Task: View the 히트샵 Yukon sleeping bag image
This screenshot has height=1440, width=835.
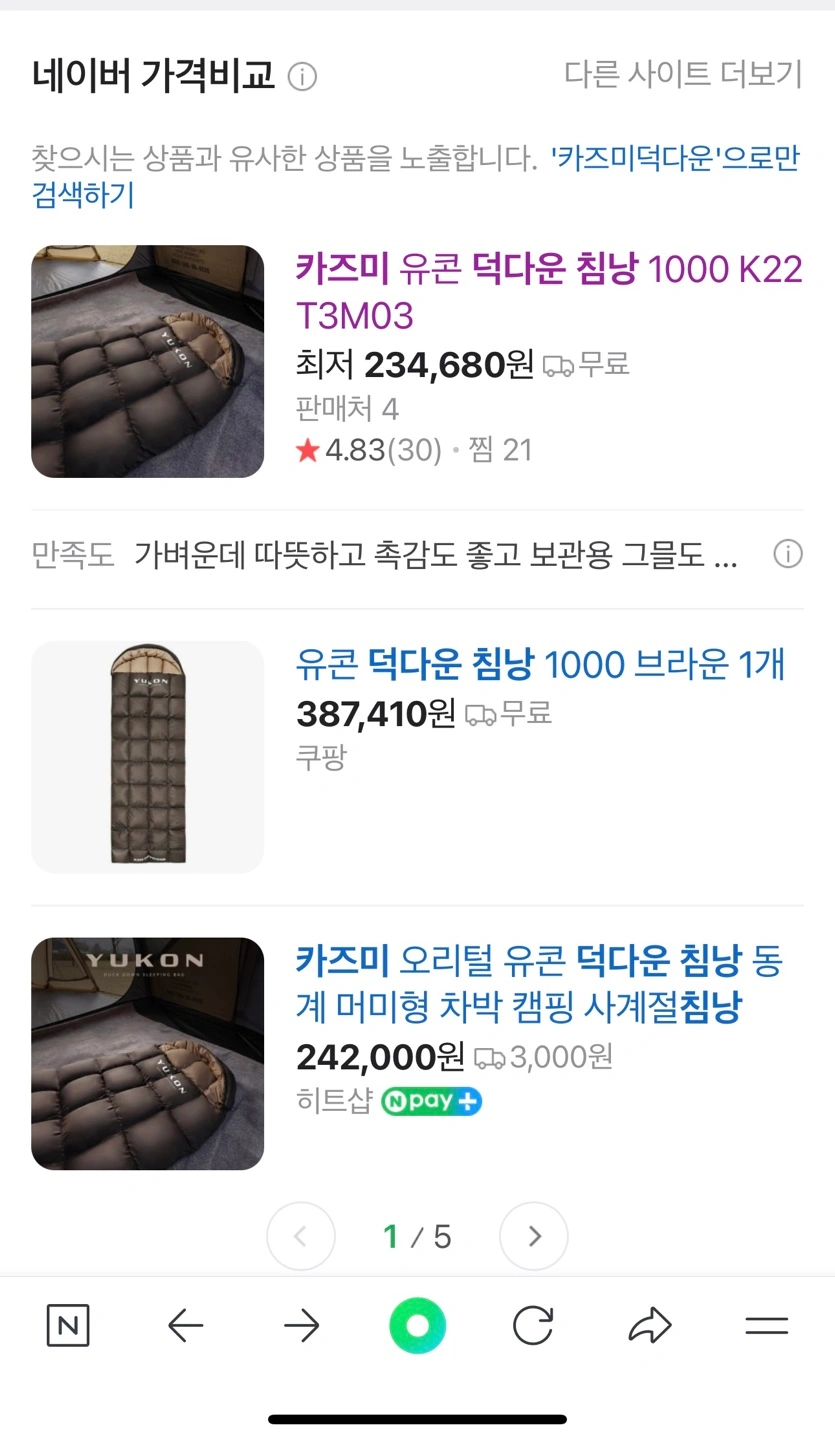Action: (148, 1053)
